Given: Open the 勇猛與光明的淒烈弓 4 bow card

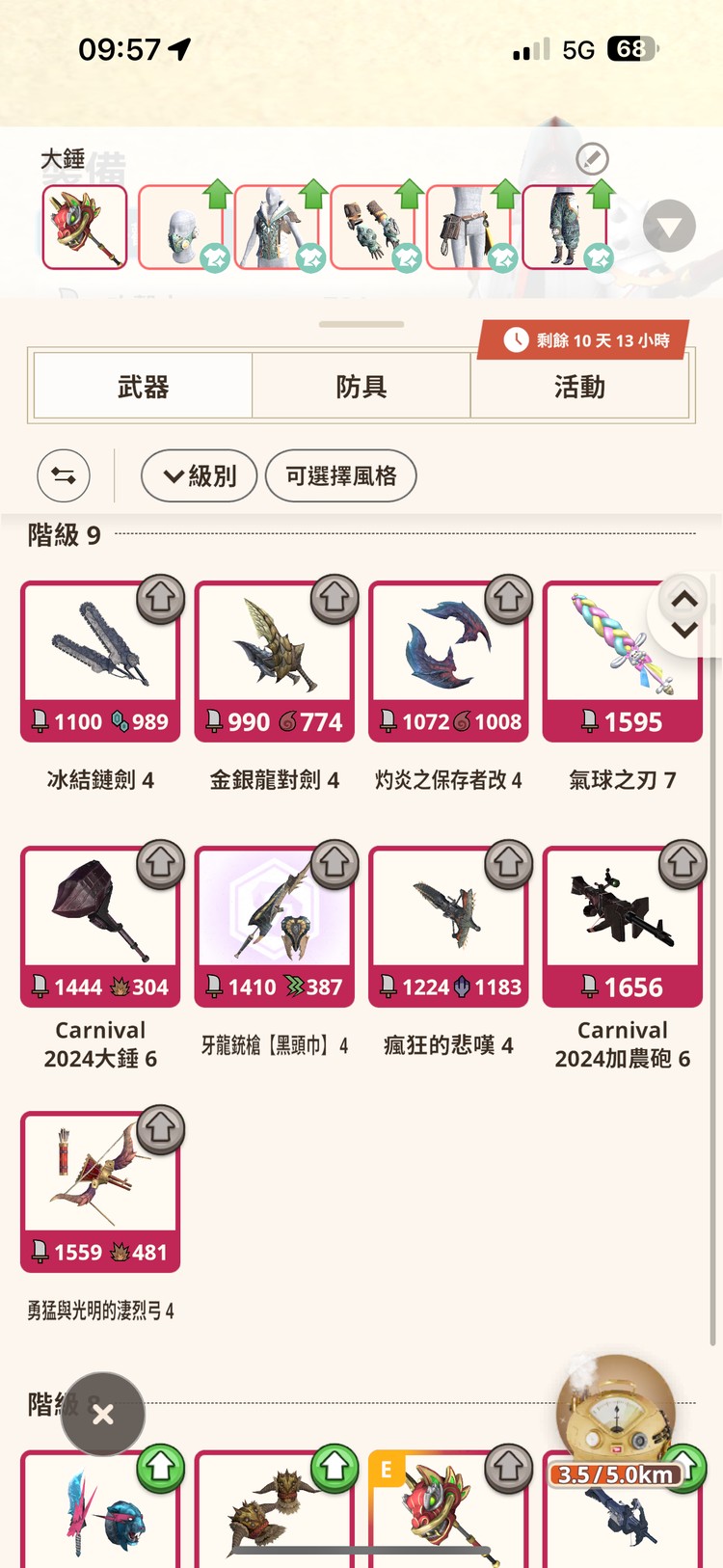Looking at the screenshot, I should [100, 1193].
